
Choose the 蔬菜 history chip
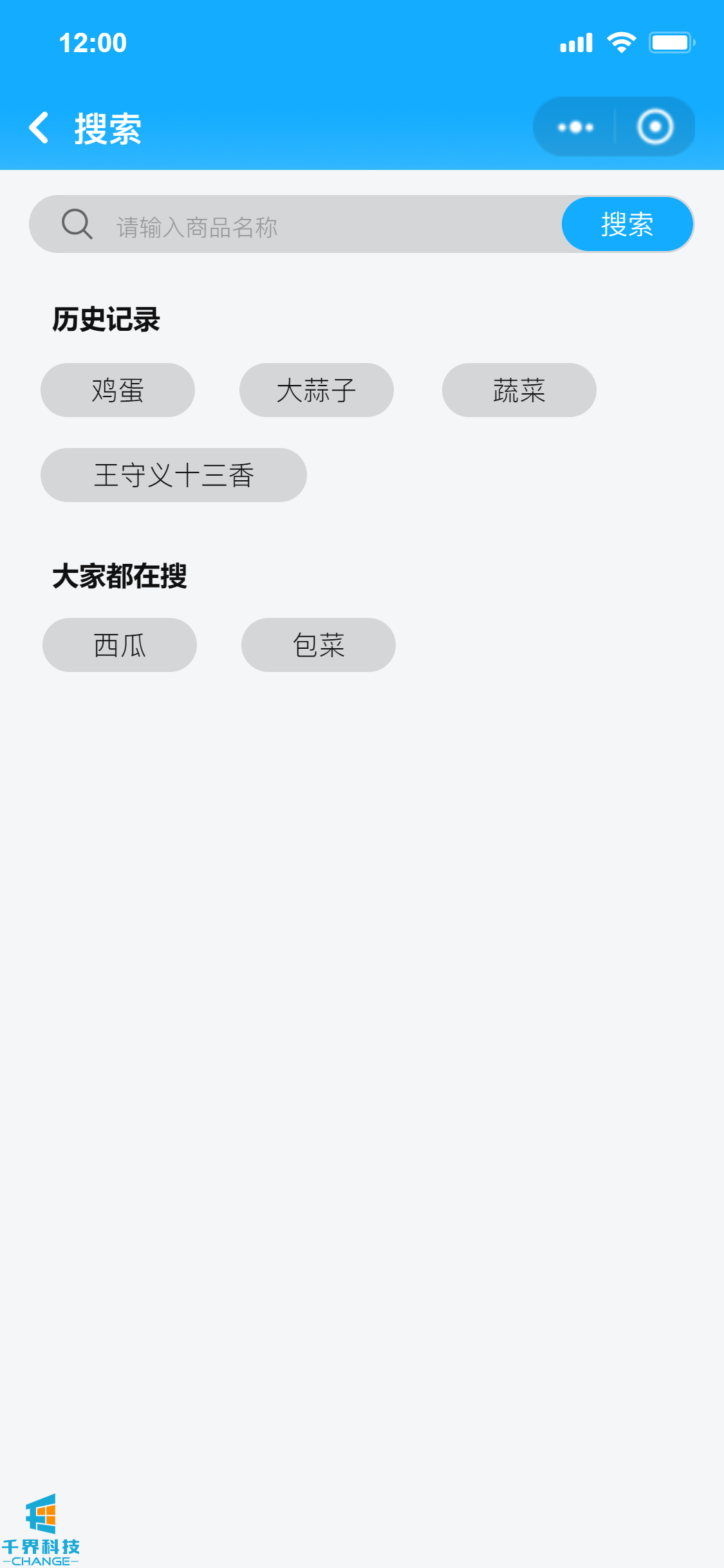point(519,390)
